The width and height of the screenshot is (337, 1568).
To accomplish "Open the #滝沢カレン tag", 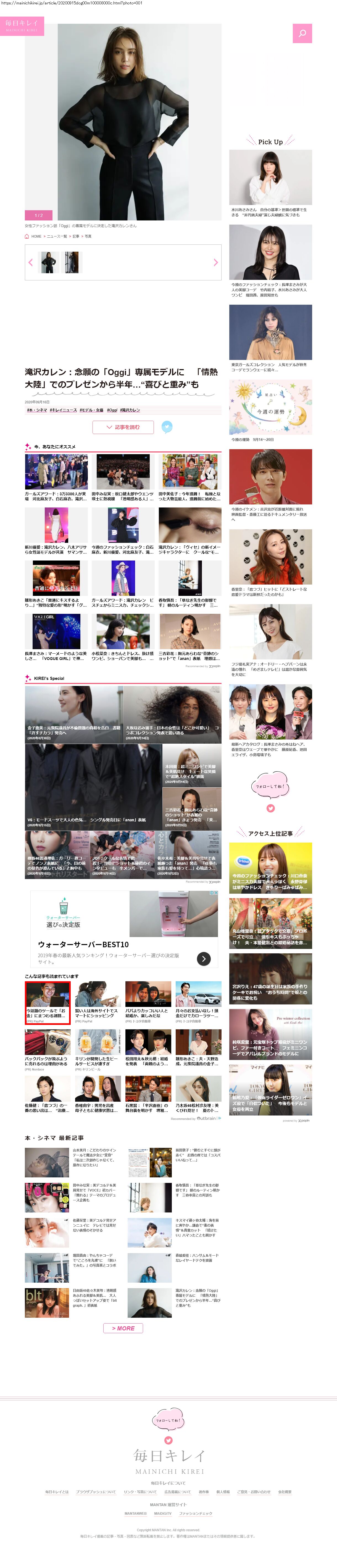I will (130, 410).
